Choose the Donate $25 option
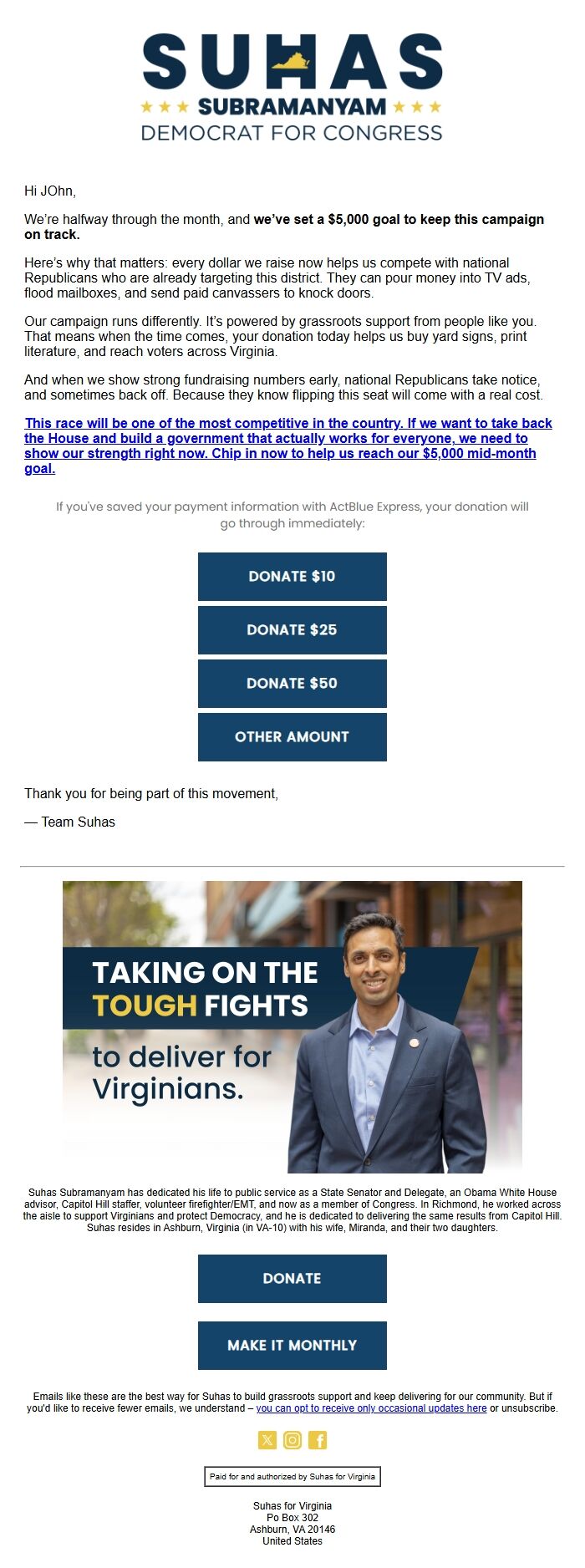The width and height of the screenshot is (585, 1568). tap(292, 629)
